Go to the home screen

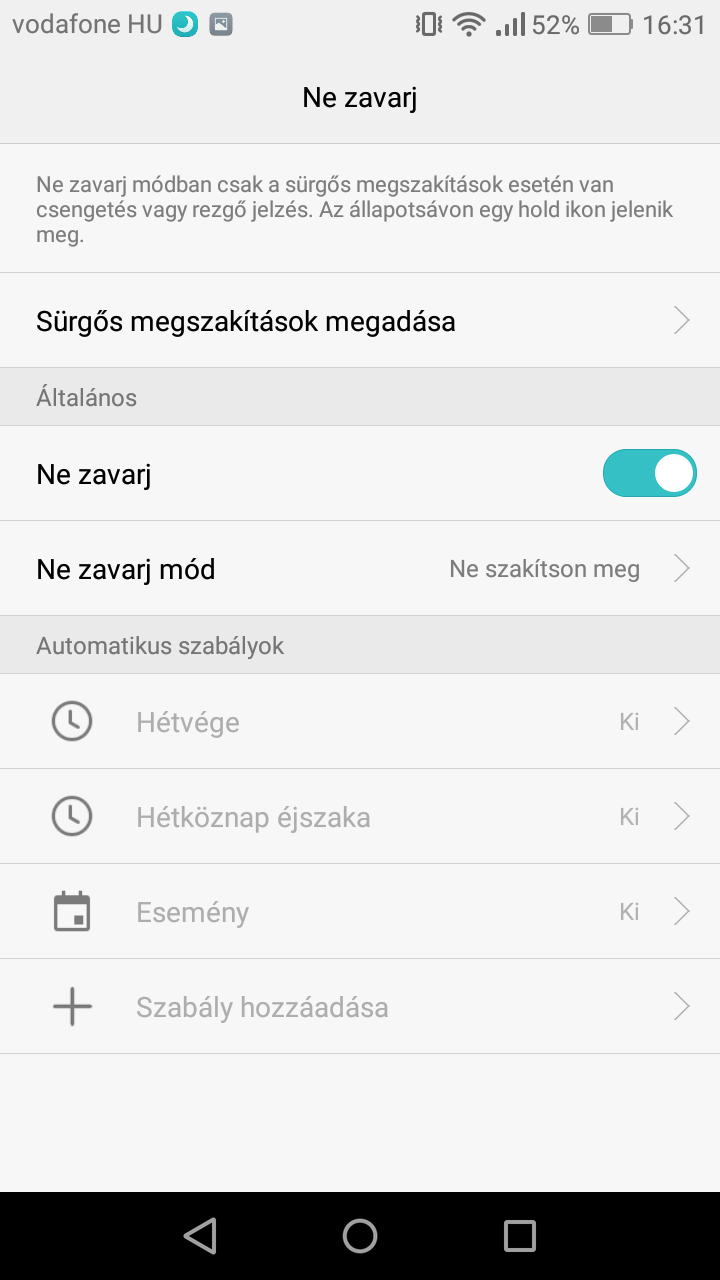(360, 1236)
